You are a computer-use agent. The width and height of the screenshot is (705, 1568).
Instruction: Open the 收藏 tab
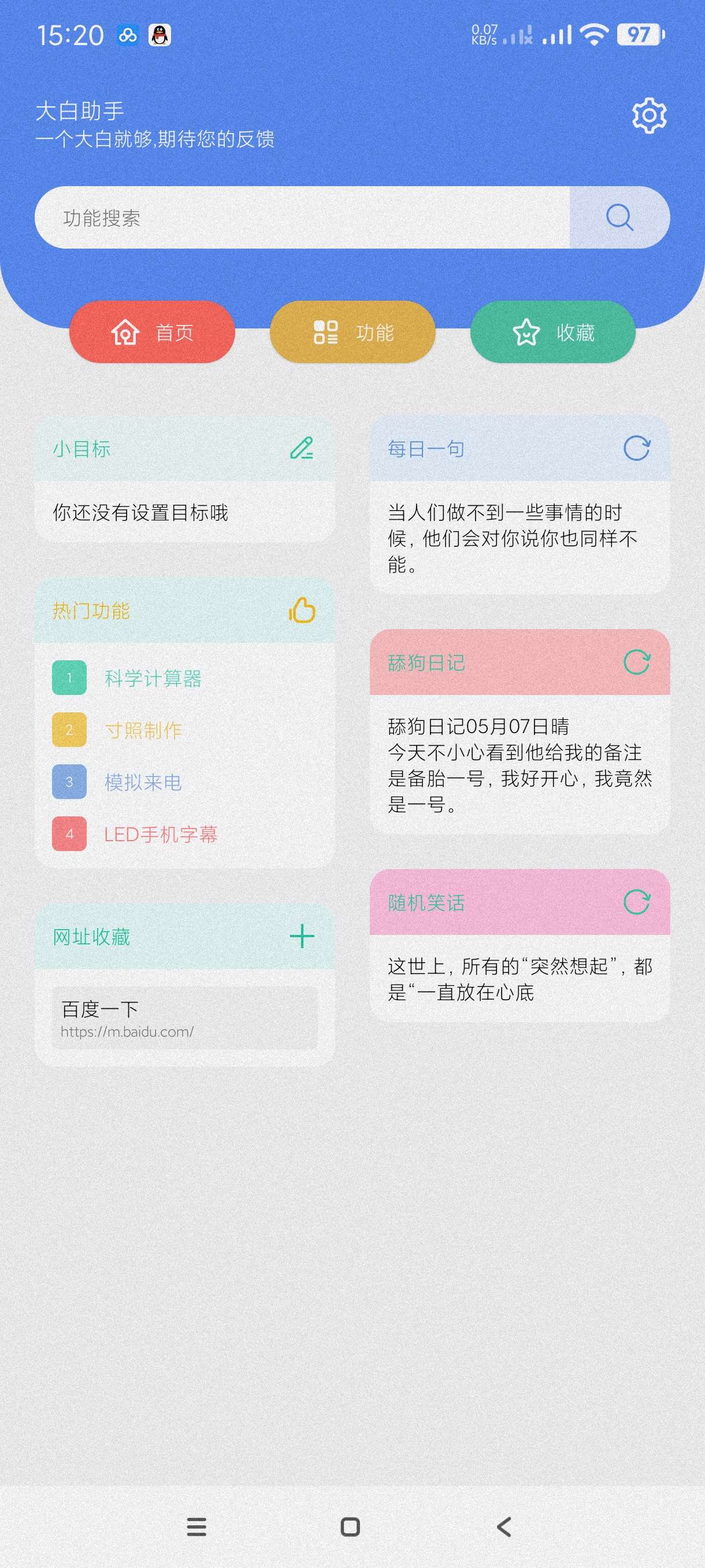point(552,332)
